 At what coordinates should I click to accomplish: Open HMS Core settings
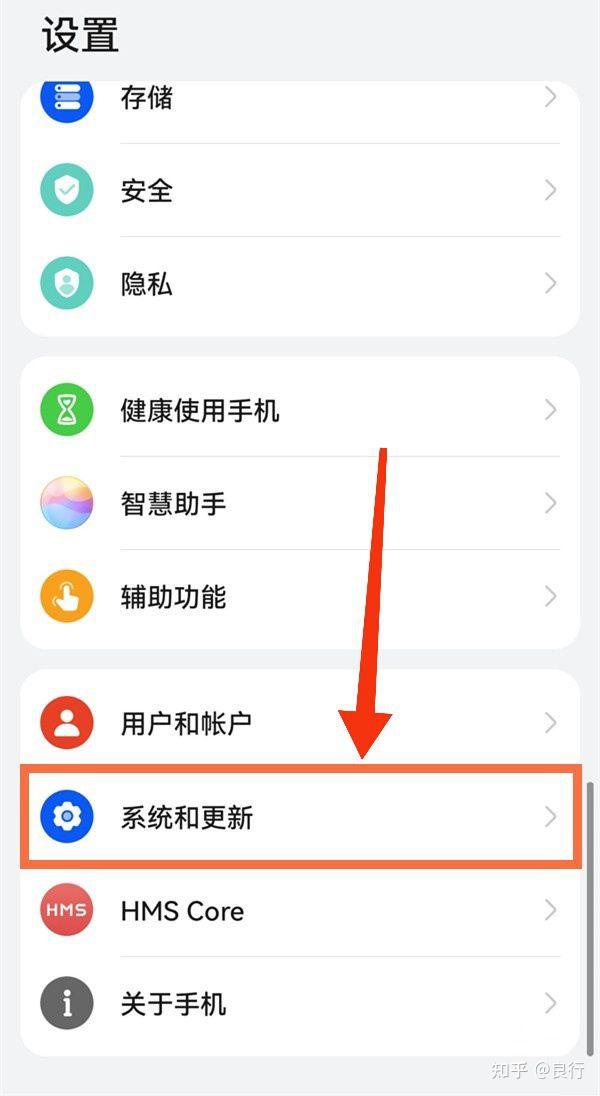coord(300,910)
